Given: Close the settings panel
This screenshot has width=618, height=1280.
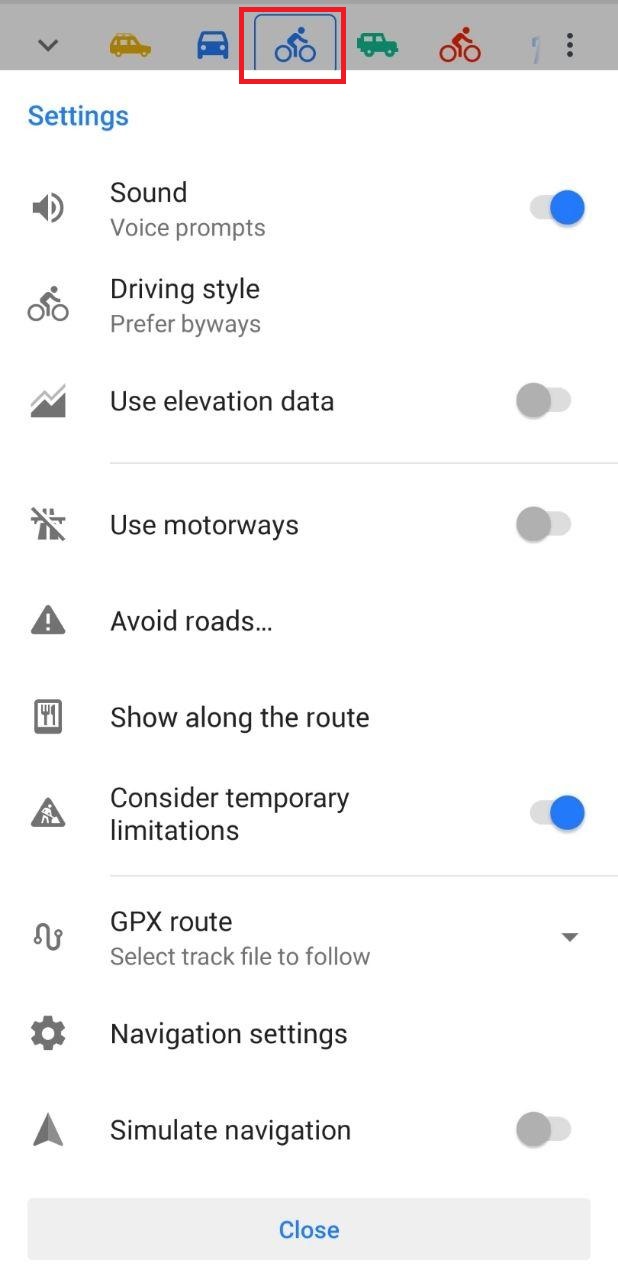Looking at the screenshot, I should pos(309,1229).
